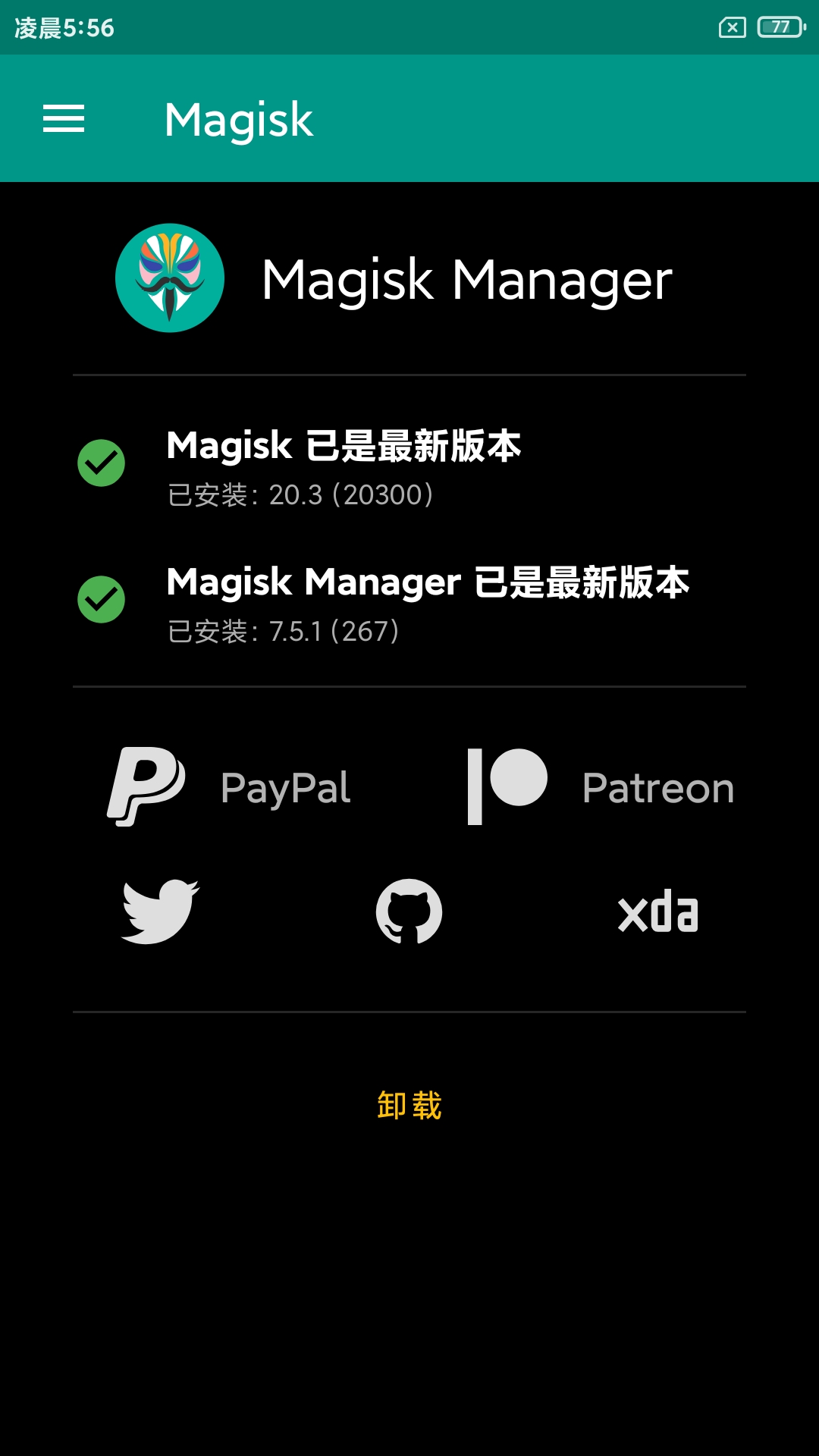
Task: Open the xda forum link
Action: pyautogui.click(x=657, y=912)
